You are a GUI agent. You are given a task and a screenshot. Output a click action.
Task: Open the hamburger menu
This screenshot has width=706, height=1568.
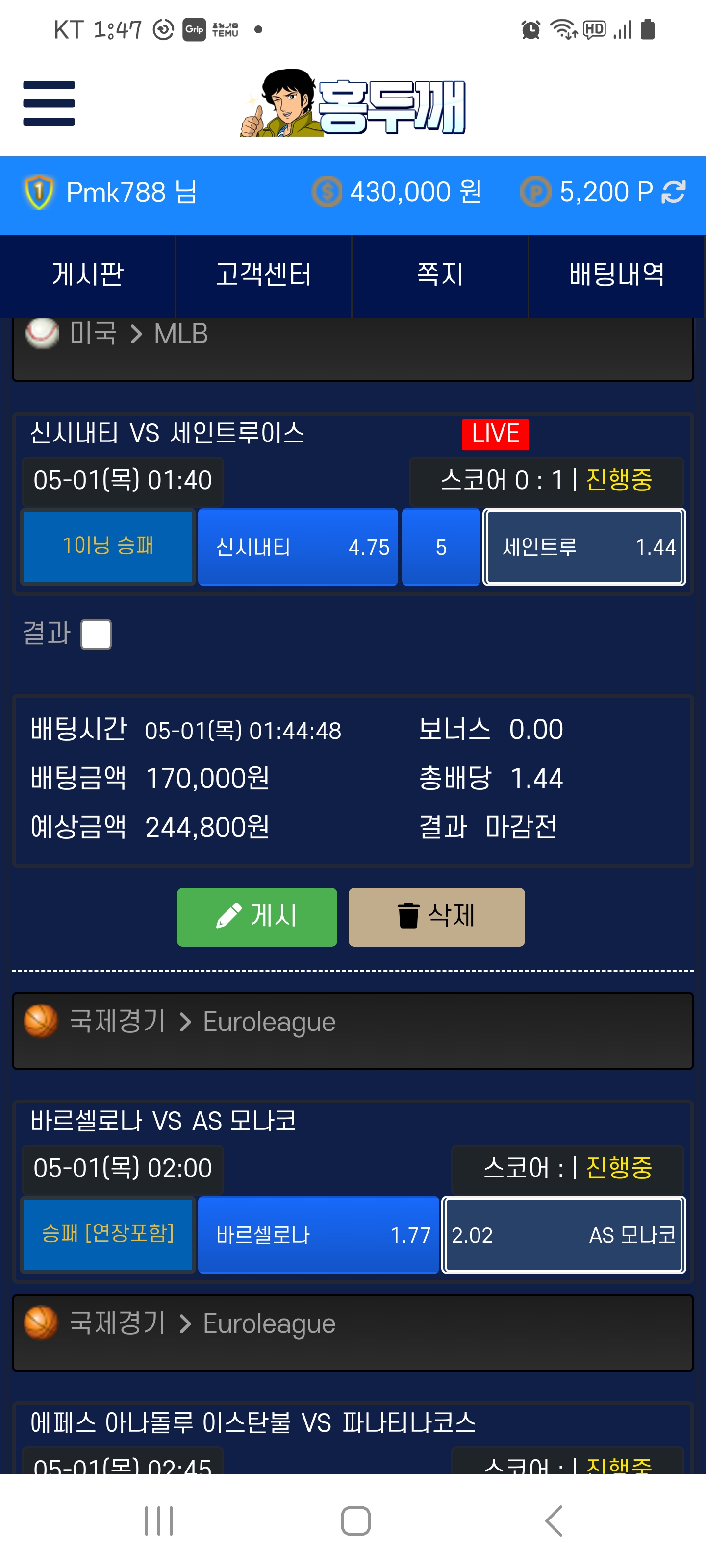click(x=49, y=103)
